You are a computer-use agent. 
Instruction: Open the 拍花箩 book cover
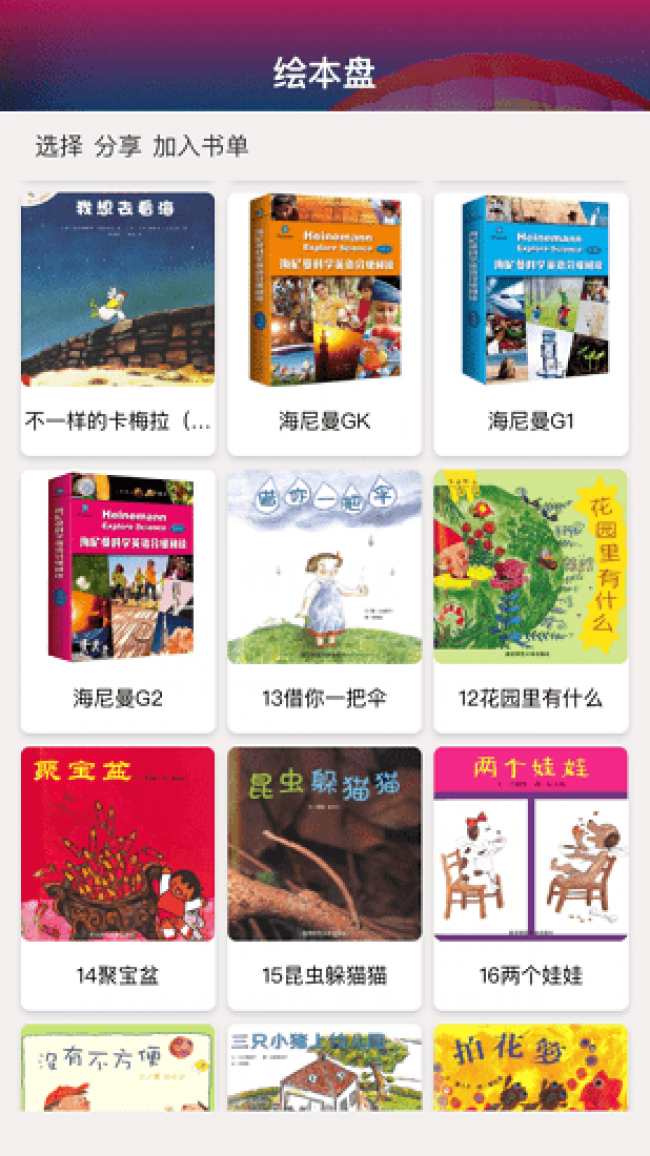(x=531, y=1068)
